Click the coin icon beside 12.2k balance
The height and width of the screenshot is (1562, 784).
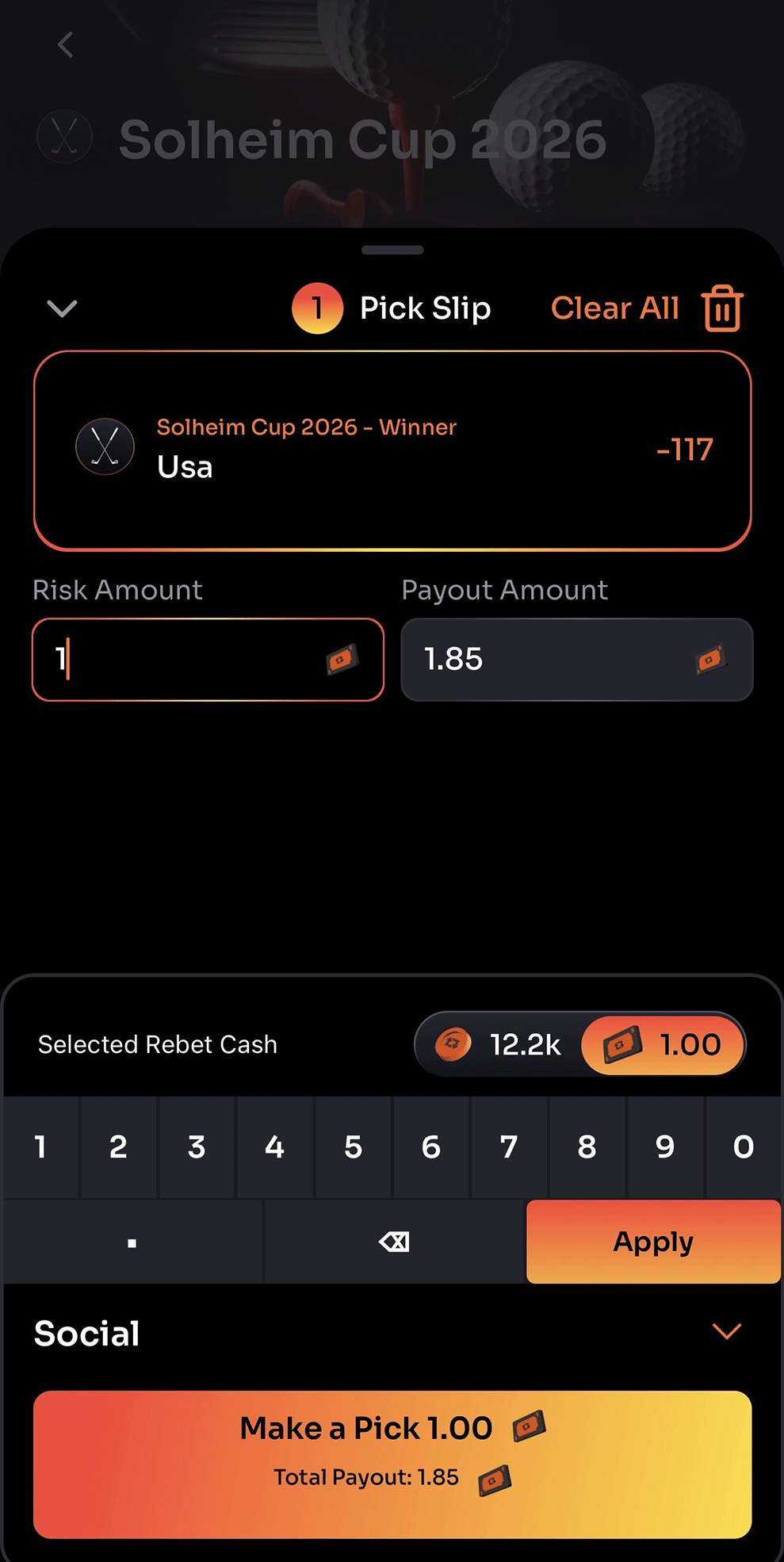[x=453, y=1045]
